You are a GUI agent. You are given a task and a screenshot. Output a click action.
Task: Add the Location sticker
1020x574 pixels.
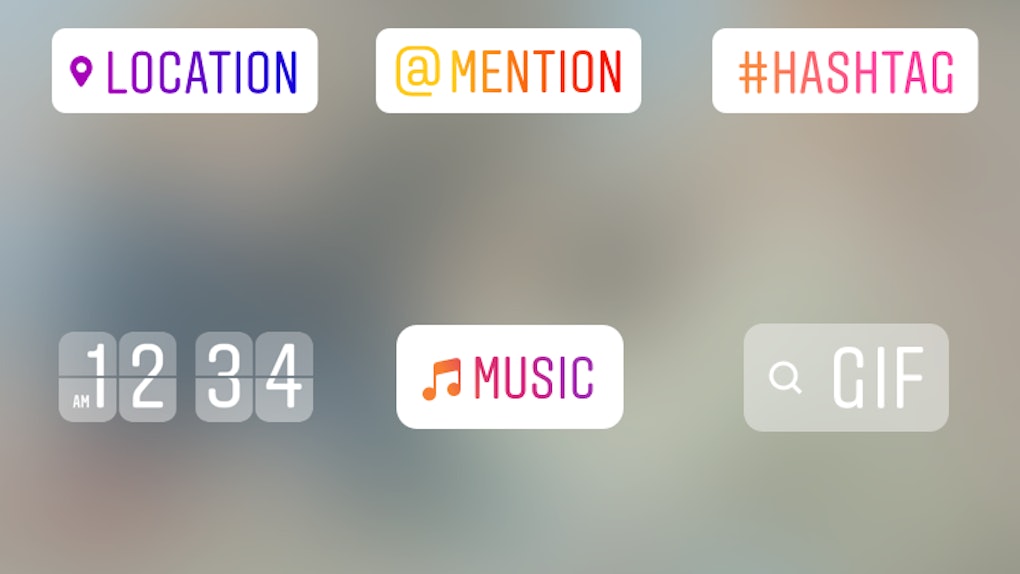click(185, 70)
